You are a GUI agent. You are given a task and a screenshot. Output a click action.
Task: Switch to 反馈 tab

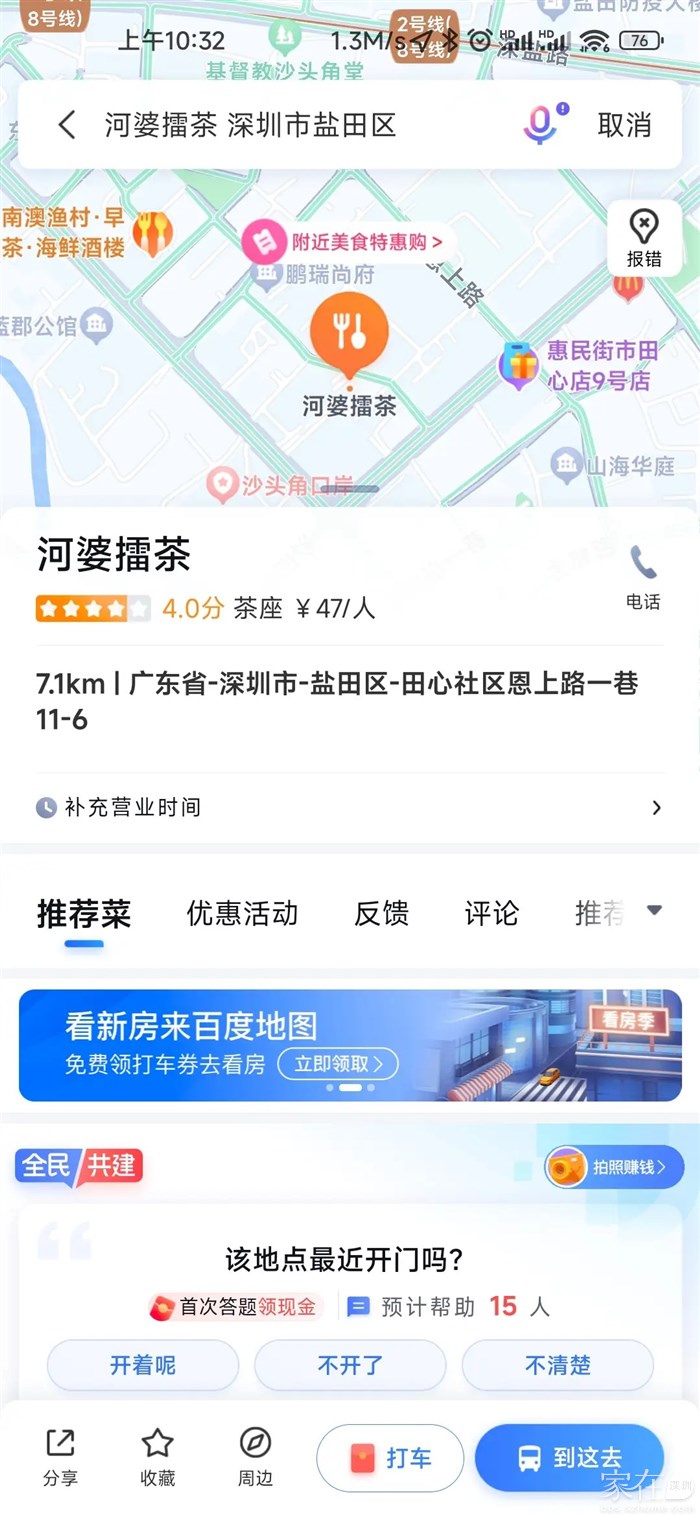click(381, 913)
